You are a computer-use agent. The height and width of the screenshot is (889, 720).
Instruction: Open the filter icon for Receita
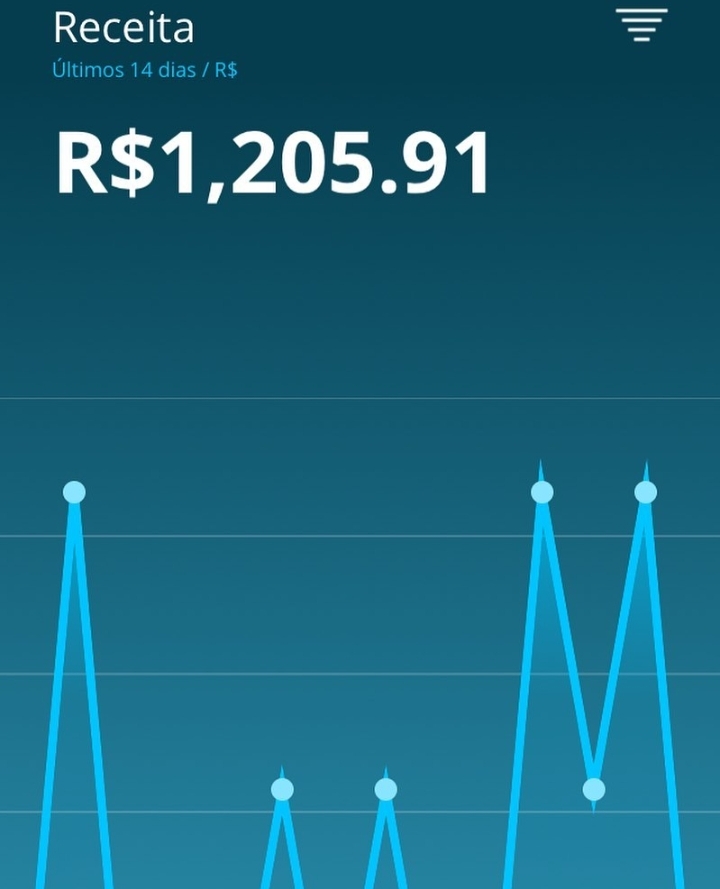coord(641,24)
